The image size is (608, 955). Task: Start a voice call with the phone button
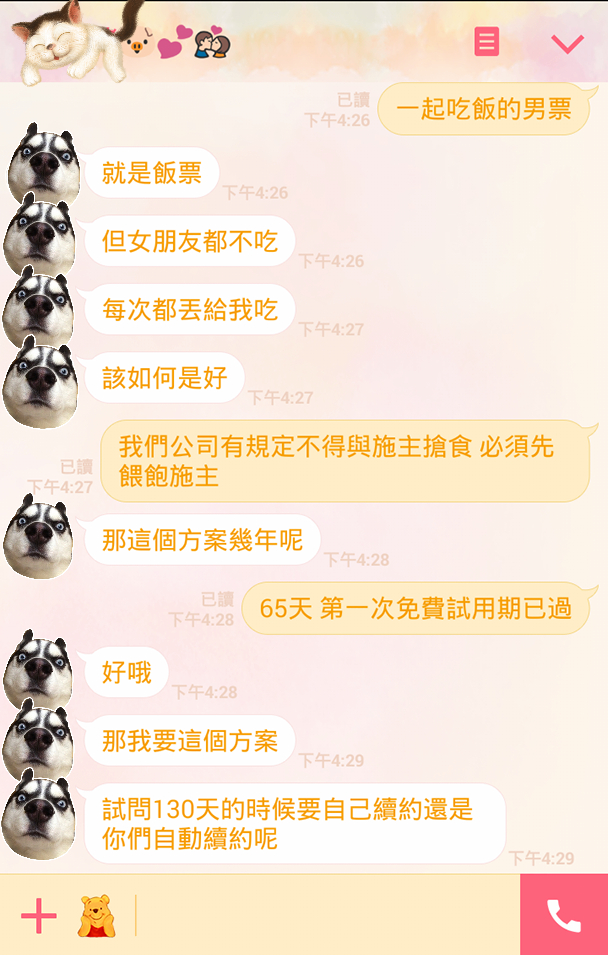(x=564, y=915)
